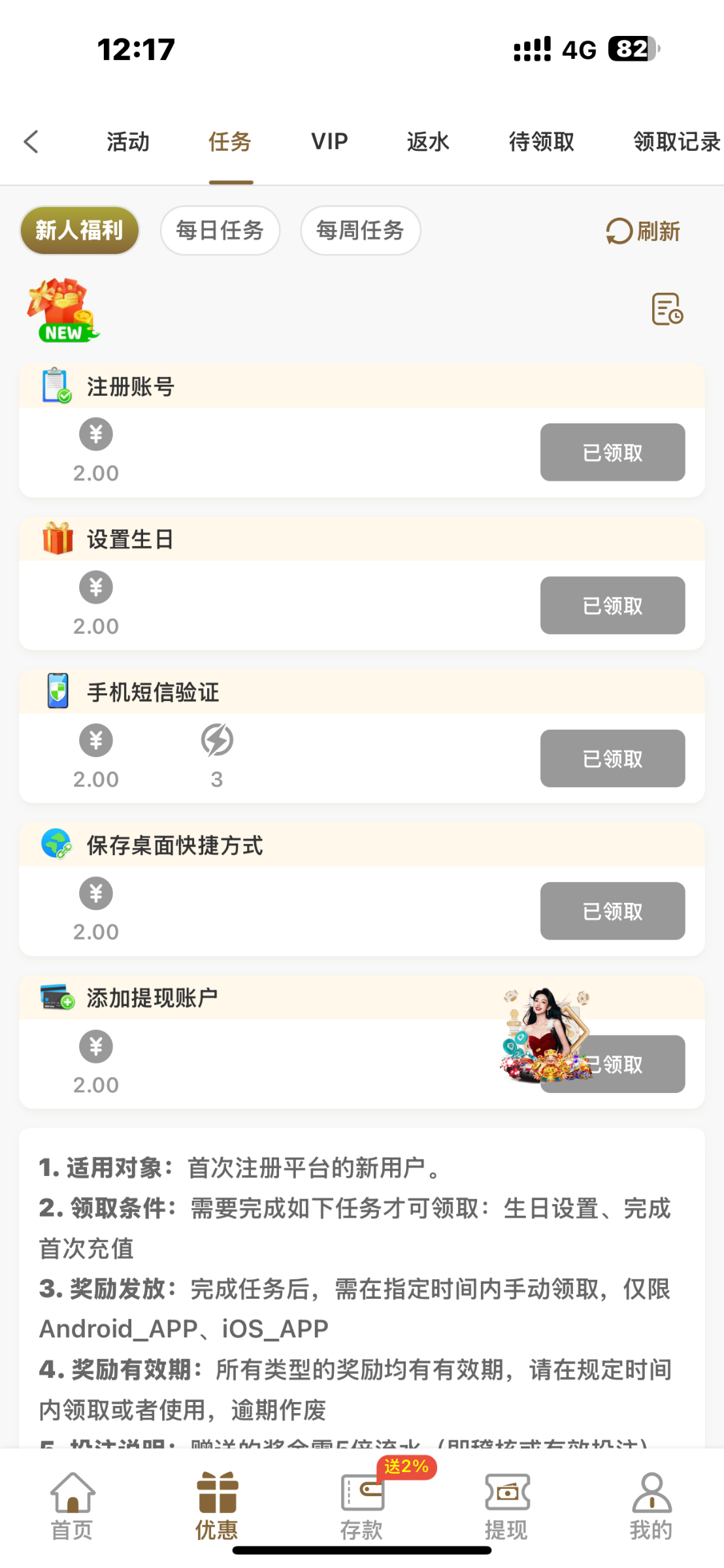Viewport: 724px width, 1568px height.
Task: Tap 刷新 to refresh tasks
Action: click(x=644, y=231)
